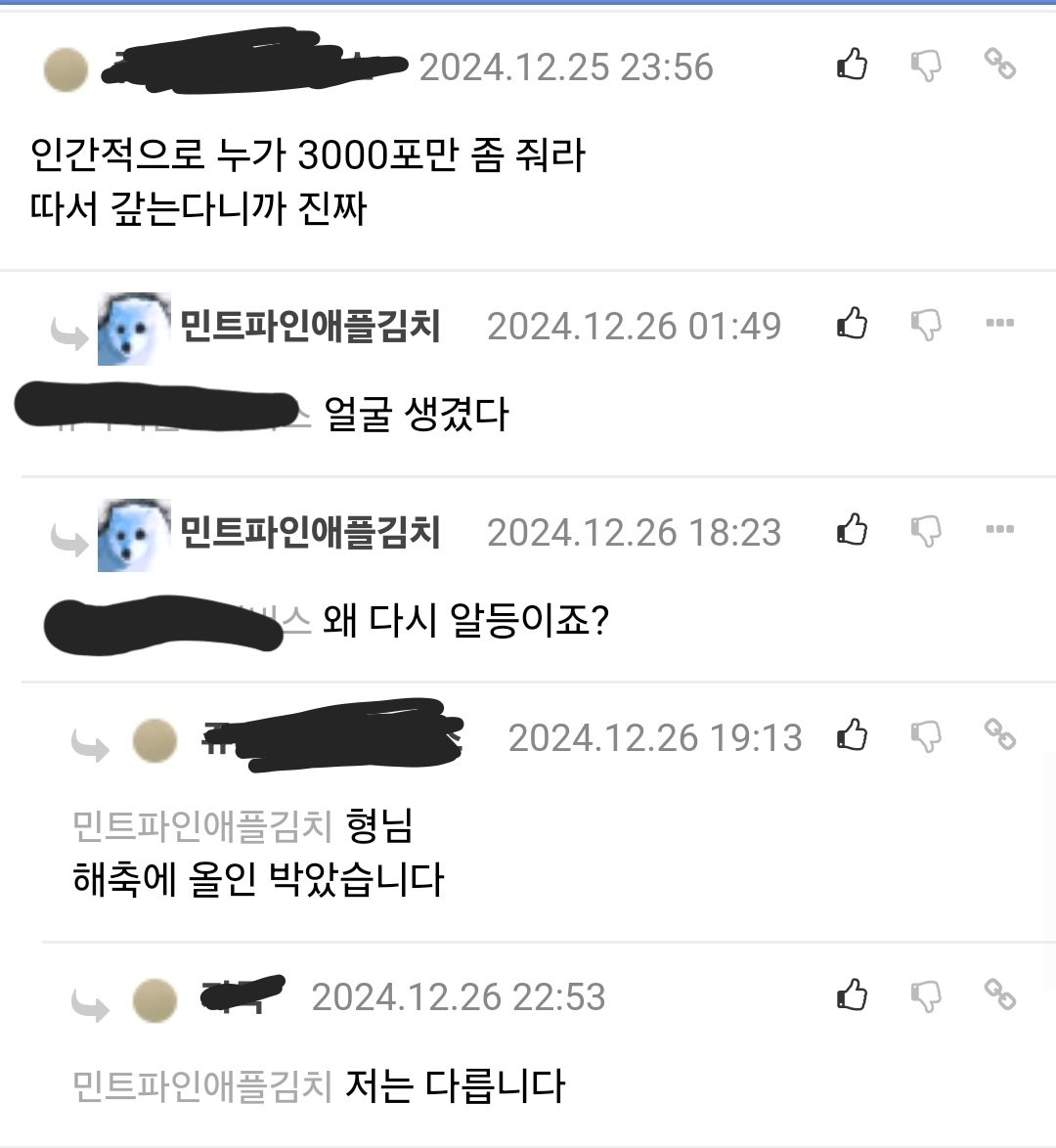1056x1148 pixels.
Task: Like the '얼굴 생겼다' reply
Action: (852, 324)
